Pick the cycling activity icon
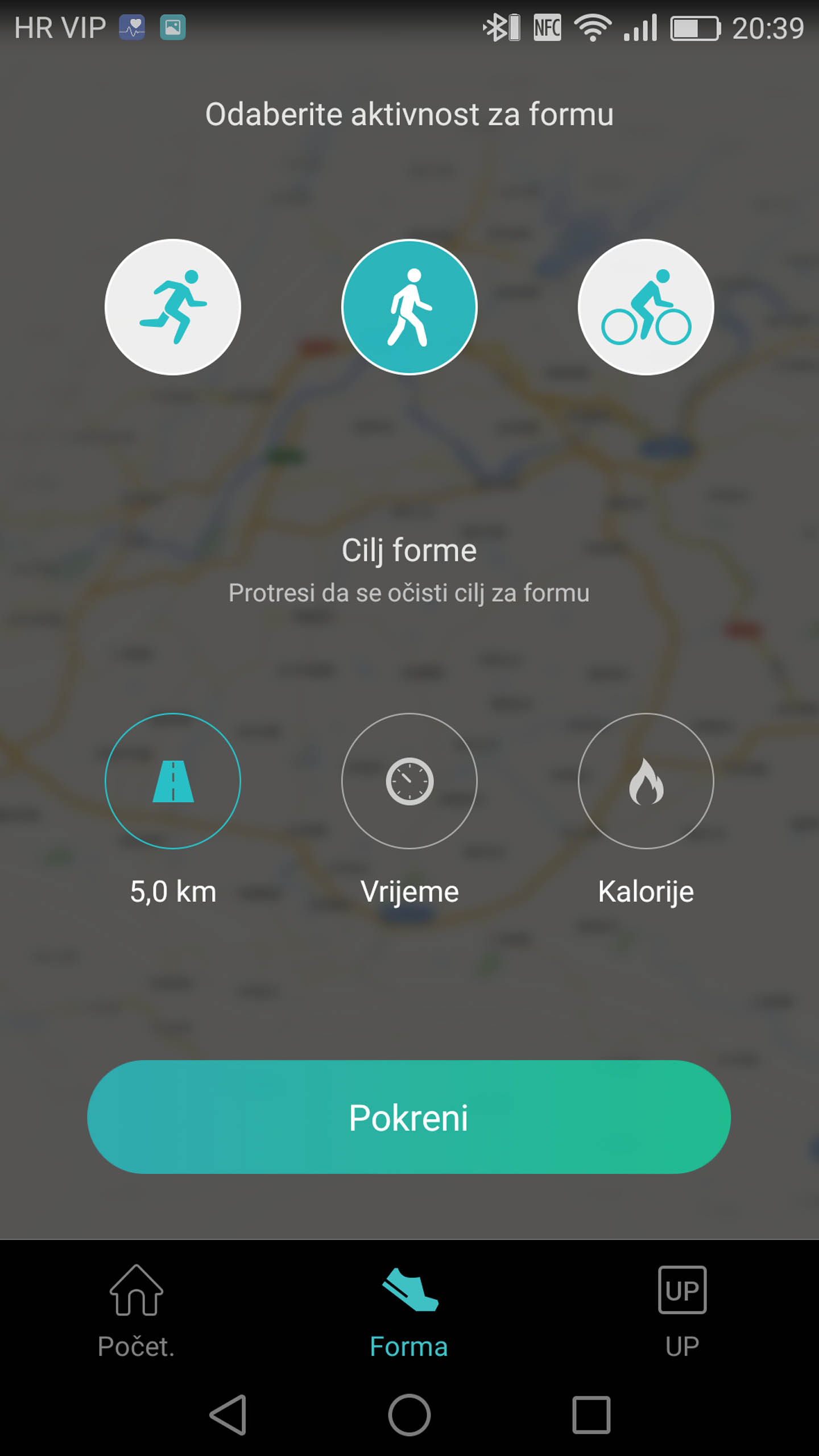 click(x=646, y=307)
